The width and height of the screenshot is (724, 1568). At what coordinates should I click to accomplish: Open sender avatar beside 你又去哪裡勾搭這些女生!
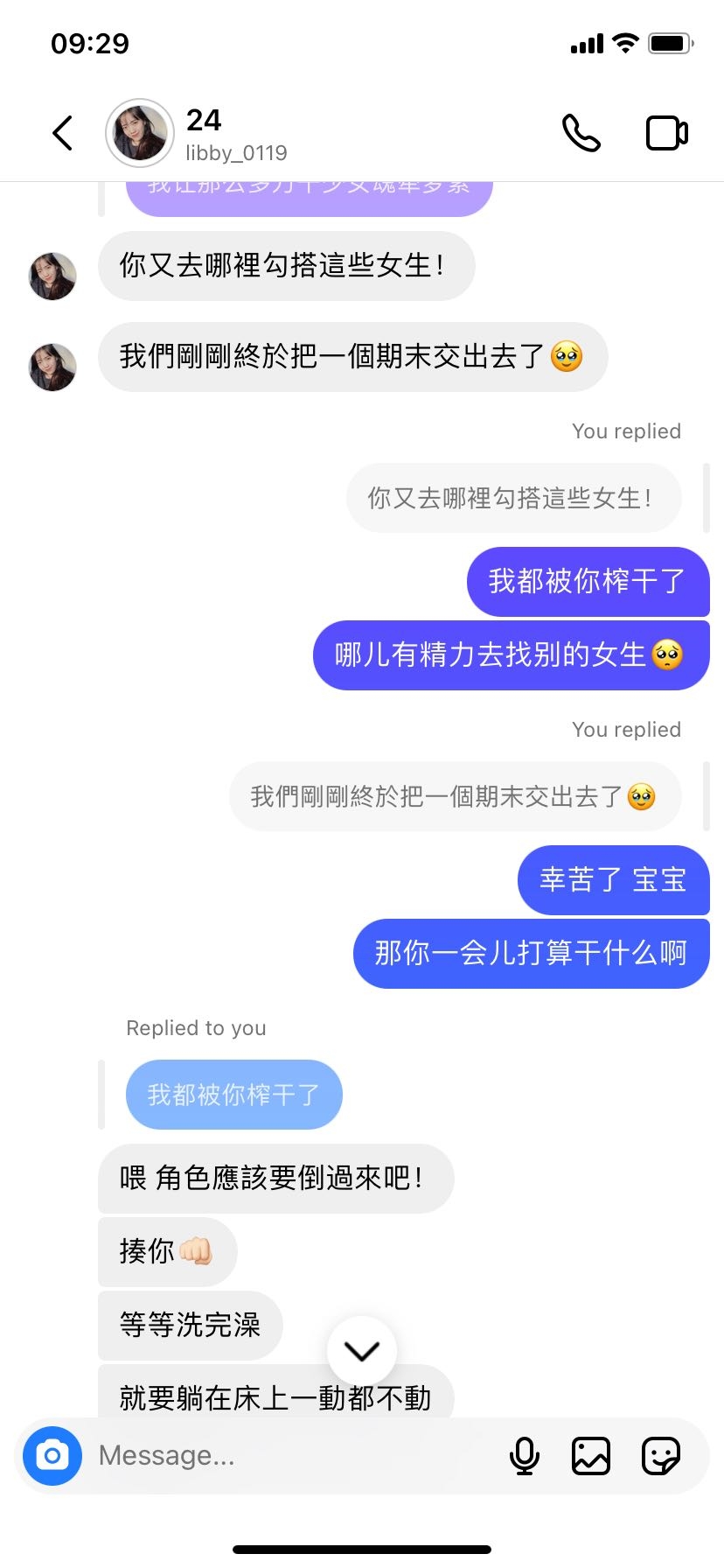pyautogui.click(x=52, y=276)
